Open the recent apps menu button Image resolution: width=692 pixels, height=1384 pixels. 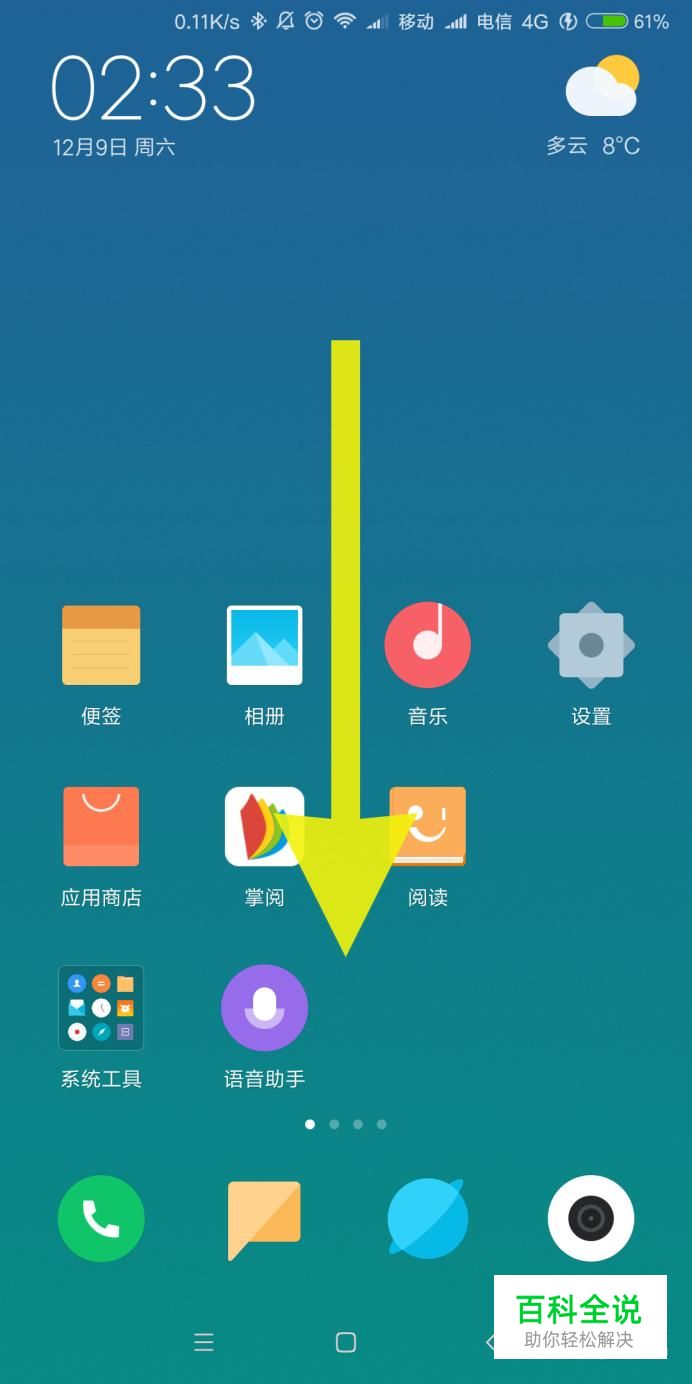(x=204, y=1342)
